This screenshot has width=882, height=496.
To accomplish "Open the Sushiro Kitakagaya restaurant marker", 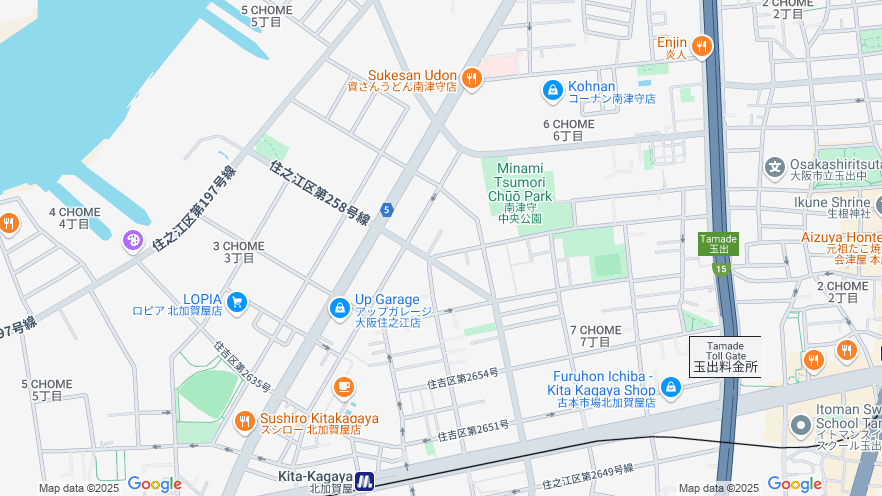I will pos(243,423).
